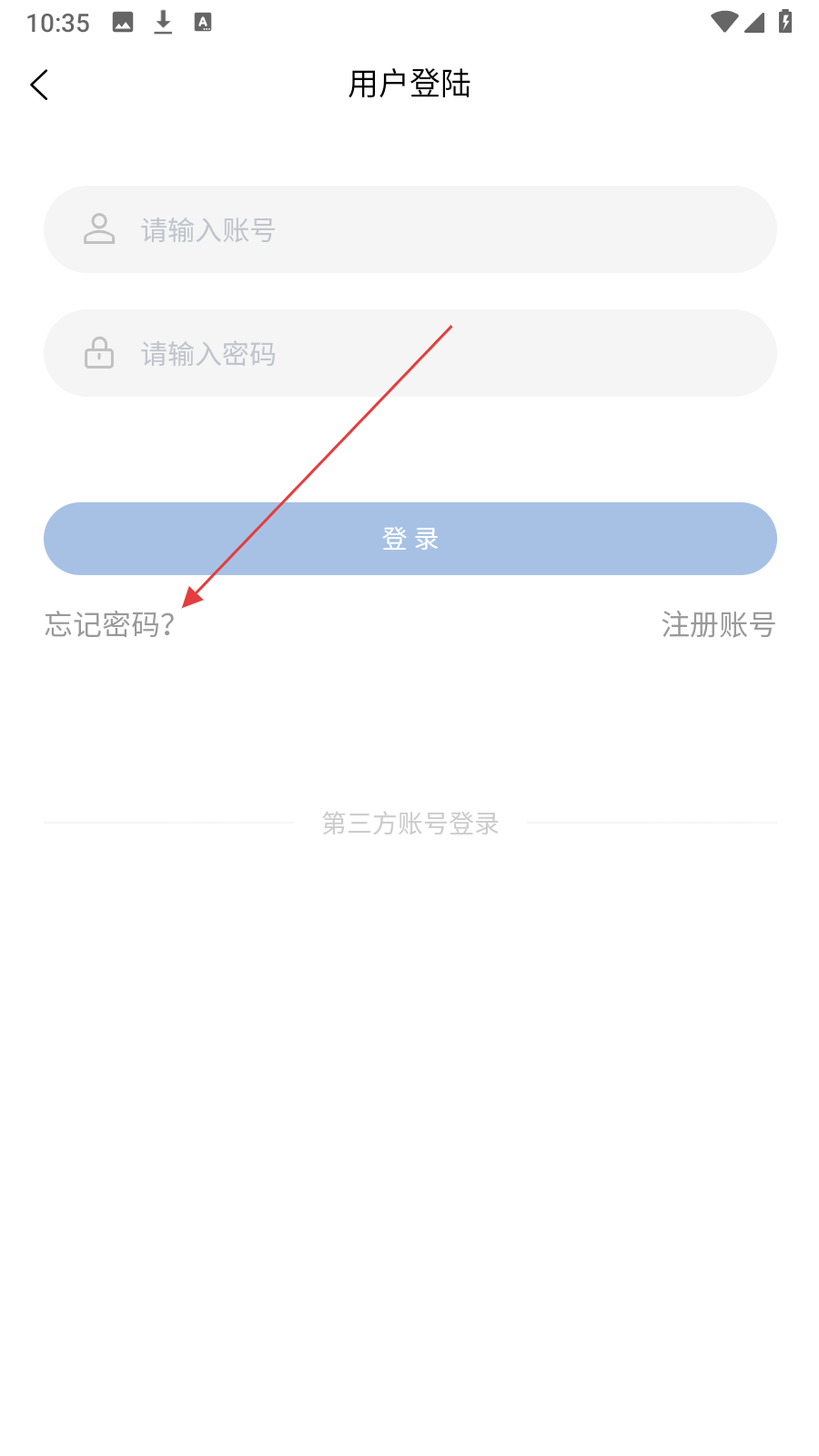Viewport: 819px width, 1456px height.
Task: Open the 注册账号 register account link
Action: pyautogui.click(x=718, y=624)
